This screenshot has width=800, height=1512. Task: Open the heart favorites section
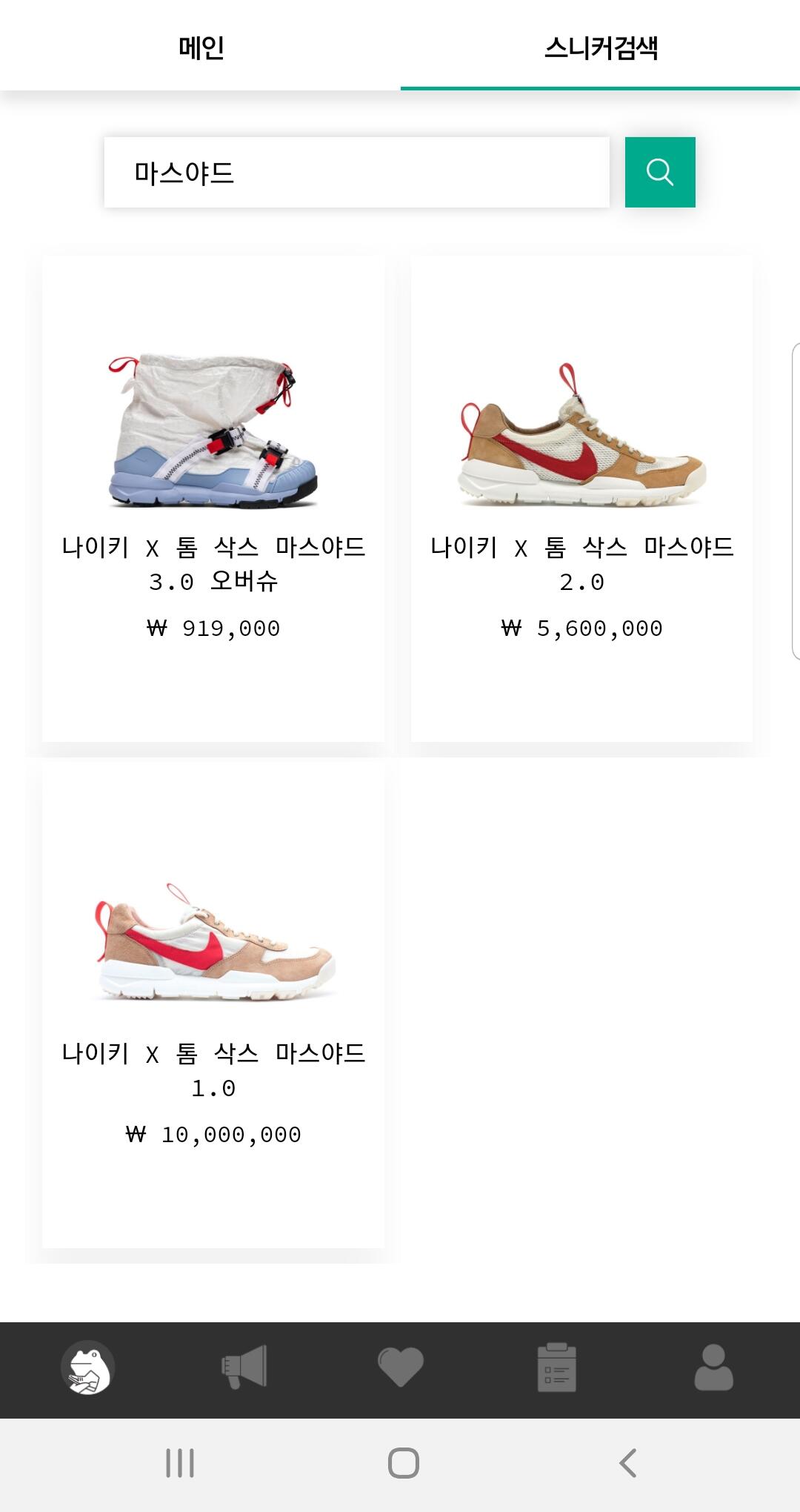[x=401, y=1367]
